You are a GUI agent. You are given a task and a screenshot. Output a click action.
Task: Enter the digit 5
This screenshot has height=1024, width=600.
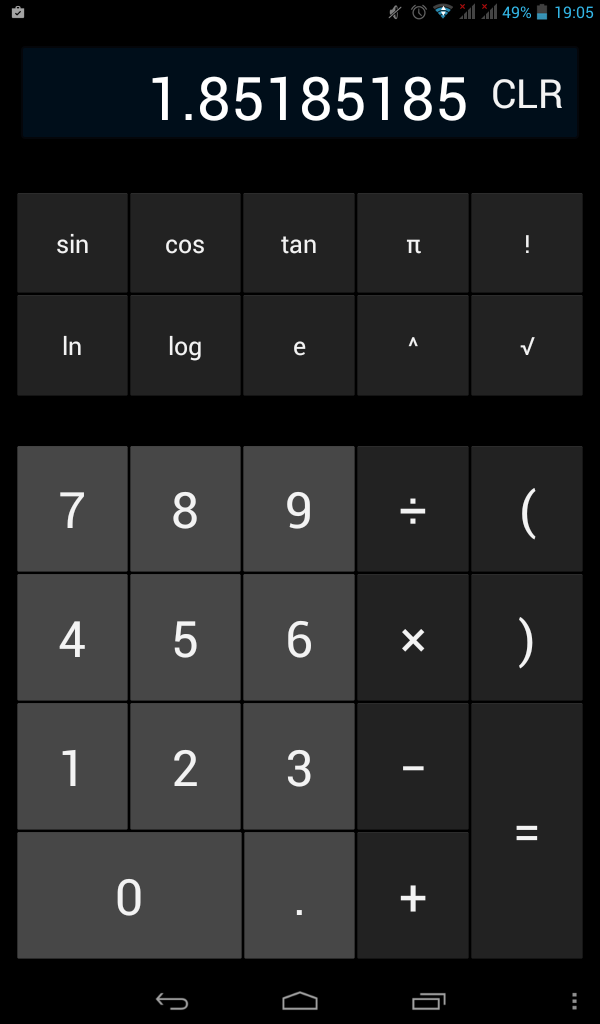coord(185,637)
